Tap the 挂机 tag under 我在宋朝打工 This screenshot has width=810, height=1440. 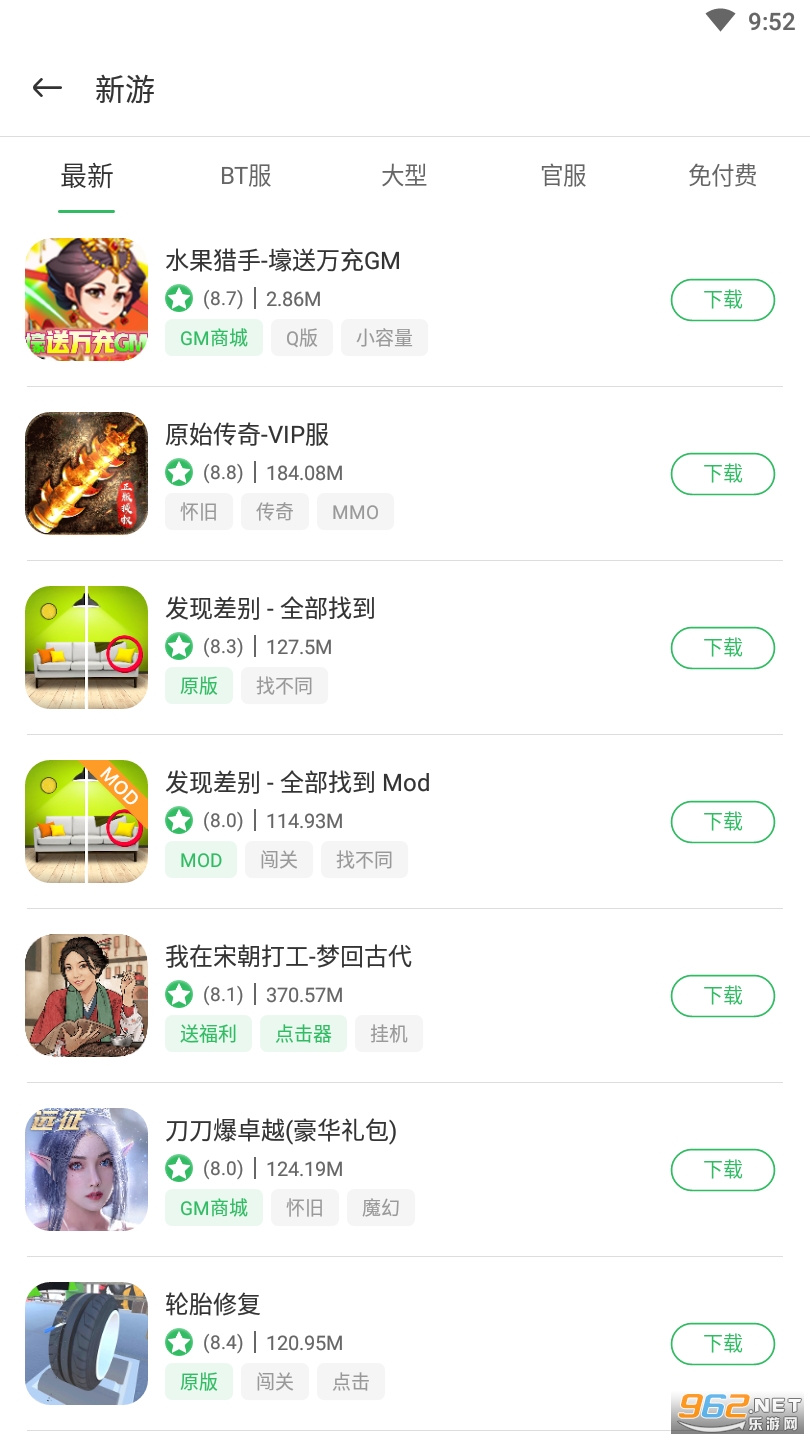tap(389, 1033)
